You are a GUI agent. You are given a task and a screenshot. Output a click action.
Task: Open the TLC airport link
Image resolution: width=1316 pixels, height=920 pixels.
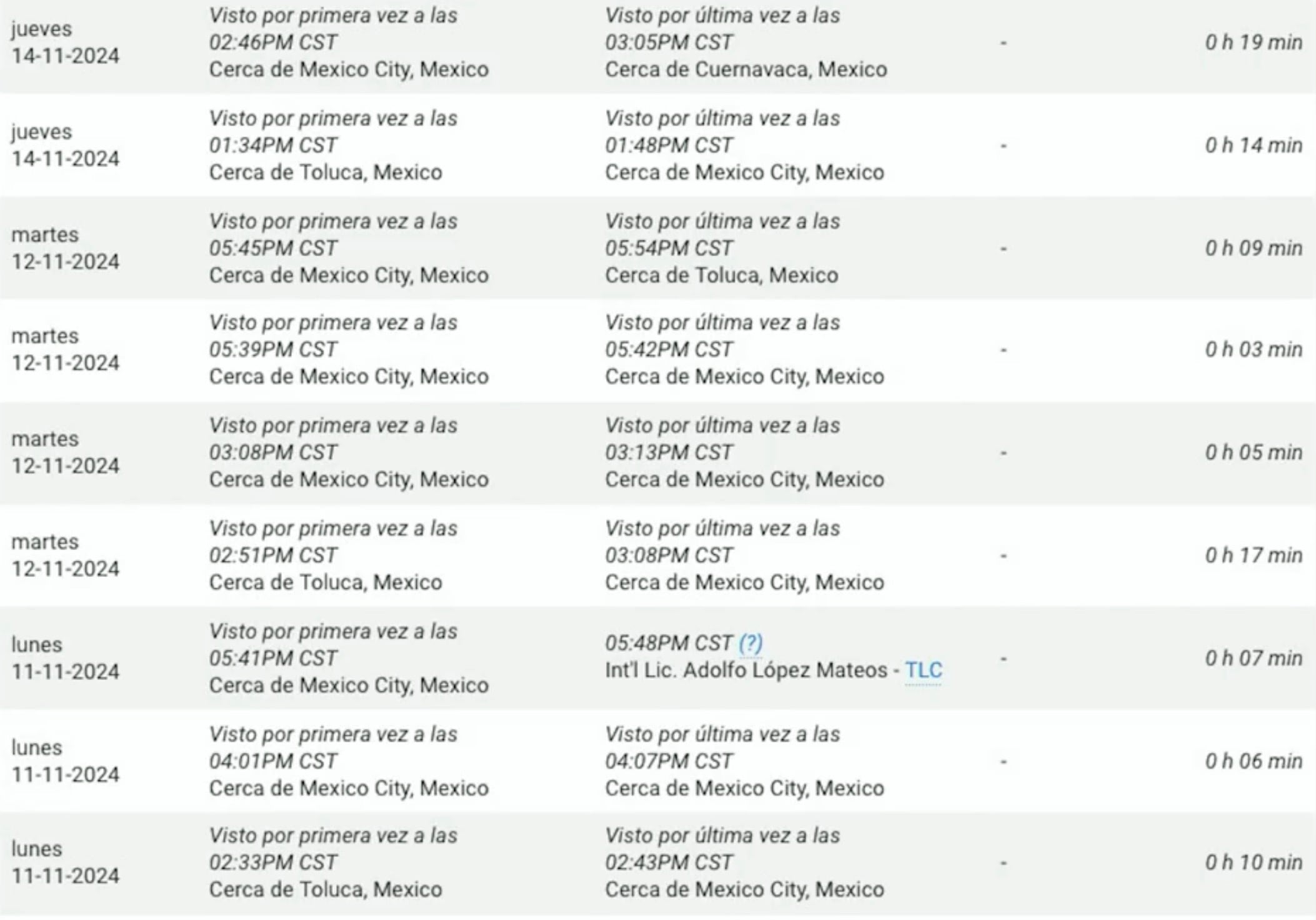click(923, 670)
